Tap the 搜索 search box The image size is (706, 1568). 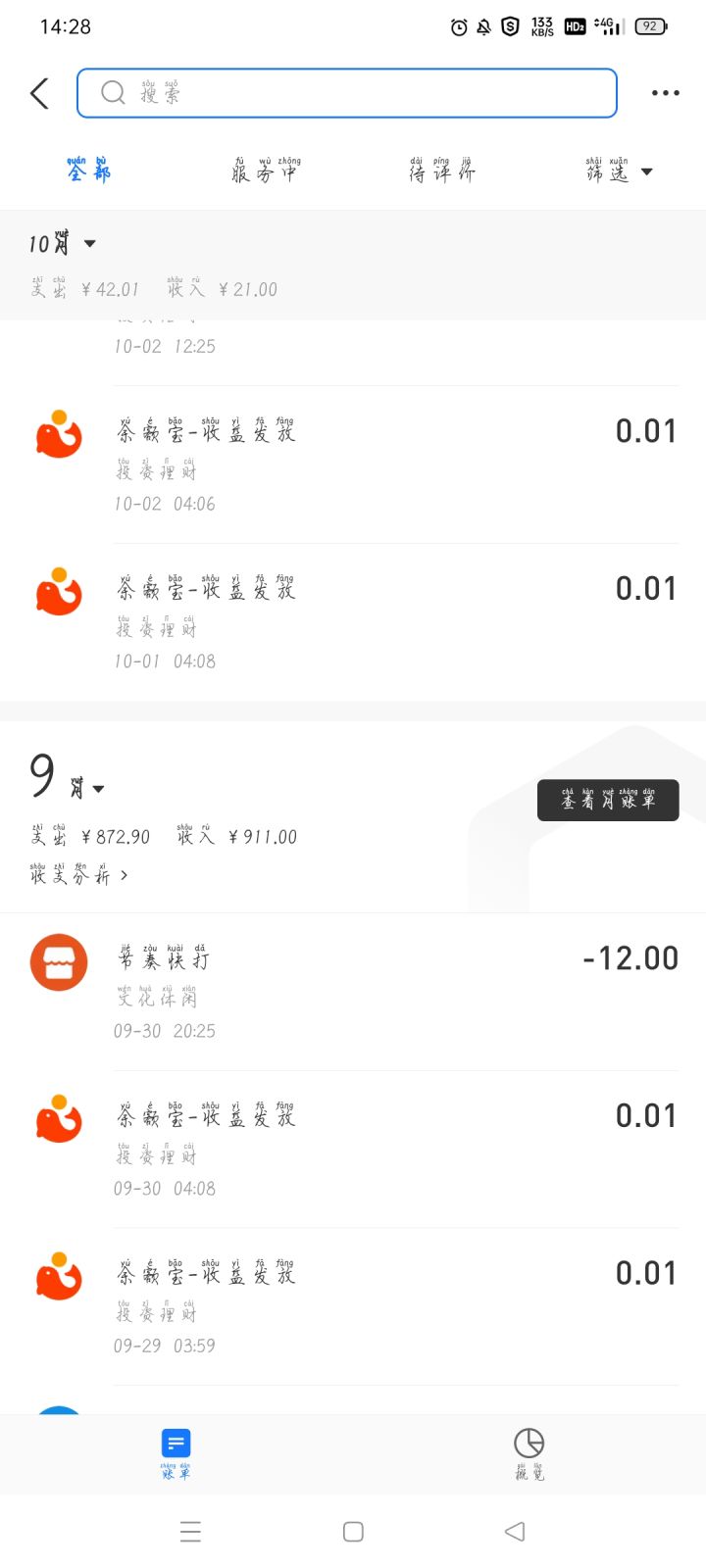tap(347, 93)
